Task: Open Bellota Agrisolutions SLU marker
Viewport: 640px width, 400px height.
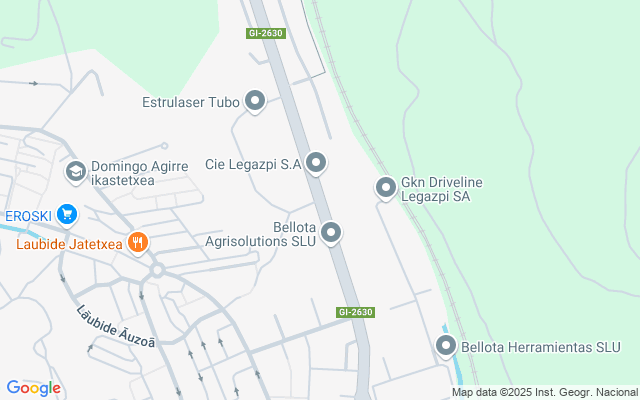Action: coord(331,233)
